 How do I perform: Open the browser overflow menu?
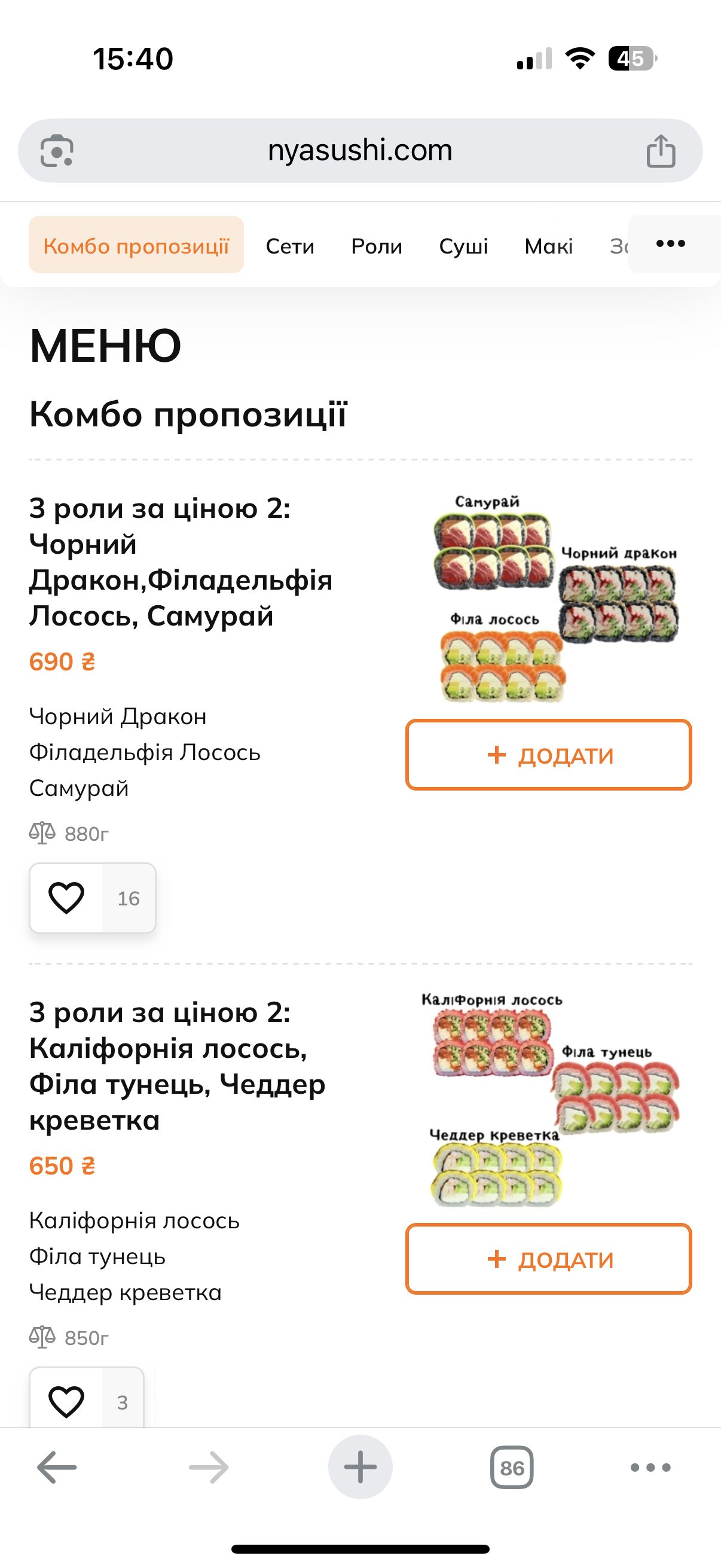(650, 1468)
